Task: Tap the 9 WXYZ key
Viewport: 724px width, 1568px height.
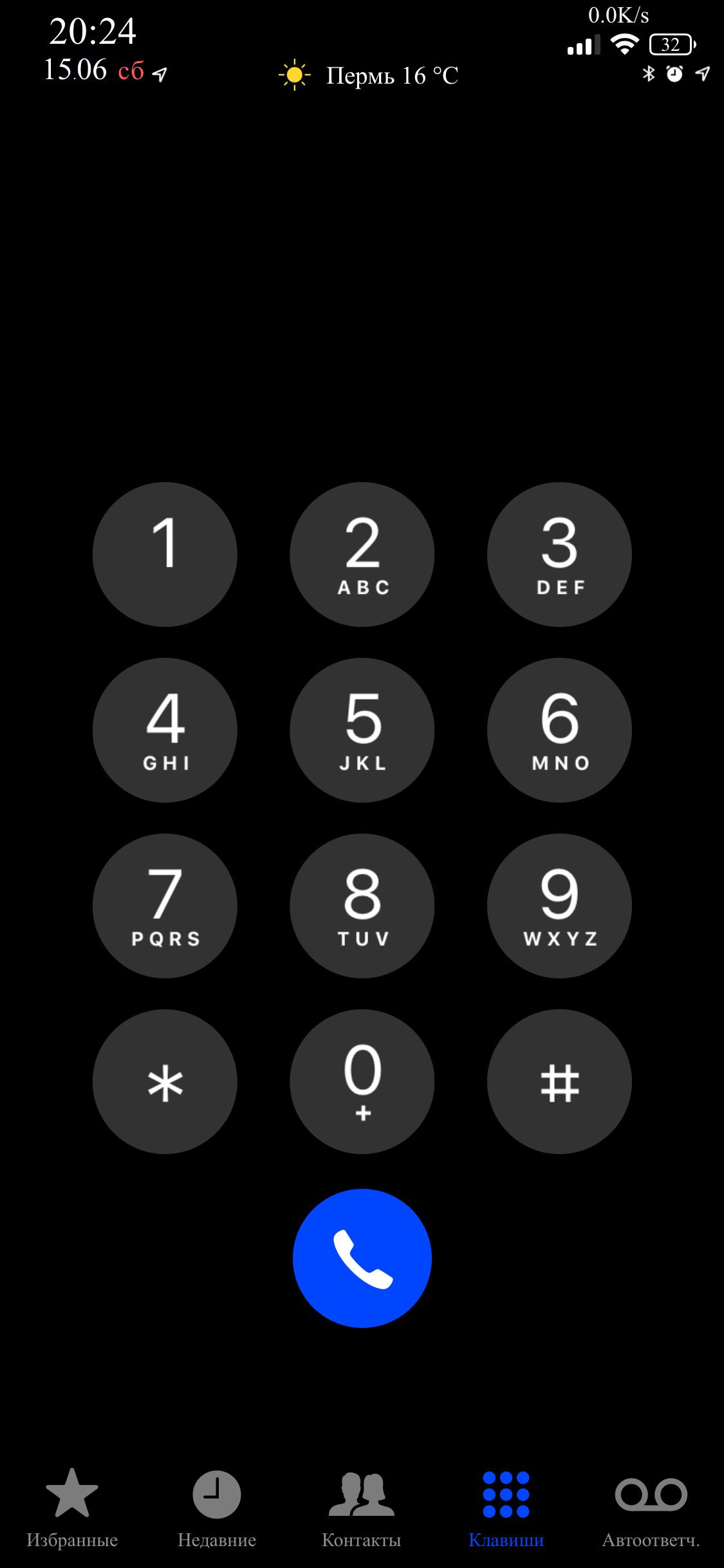Action: (x=559, y=906)
